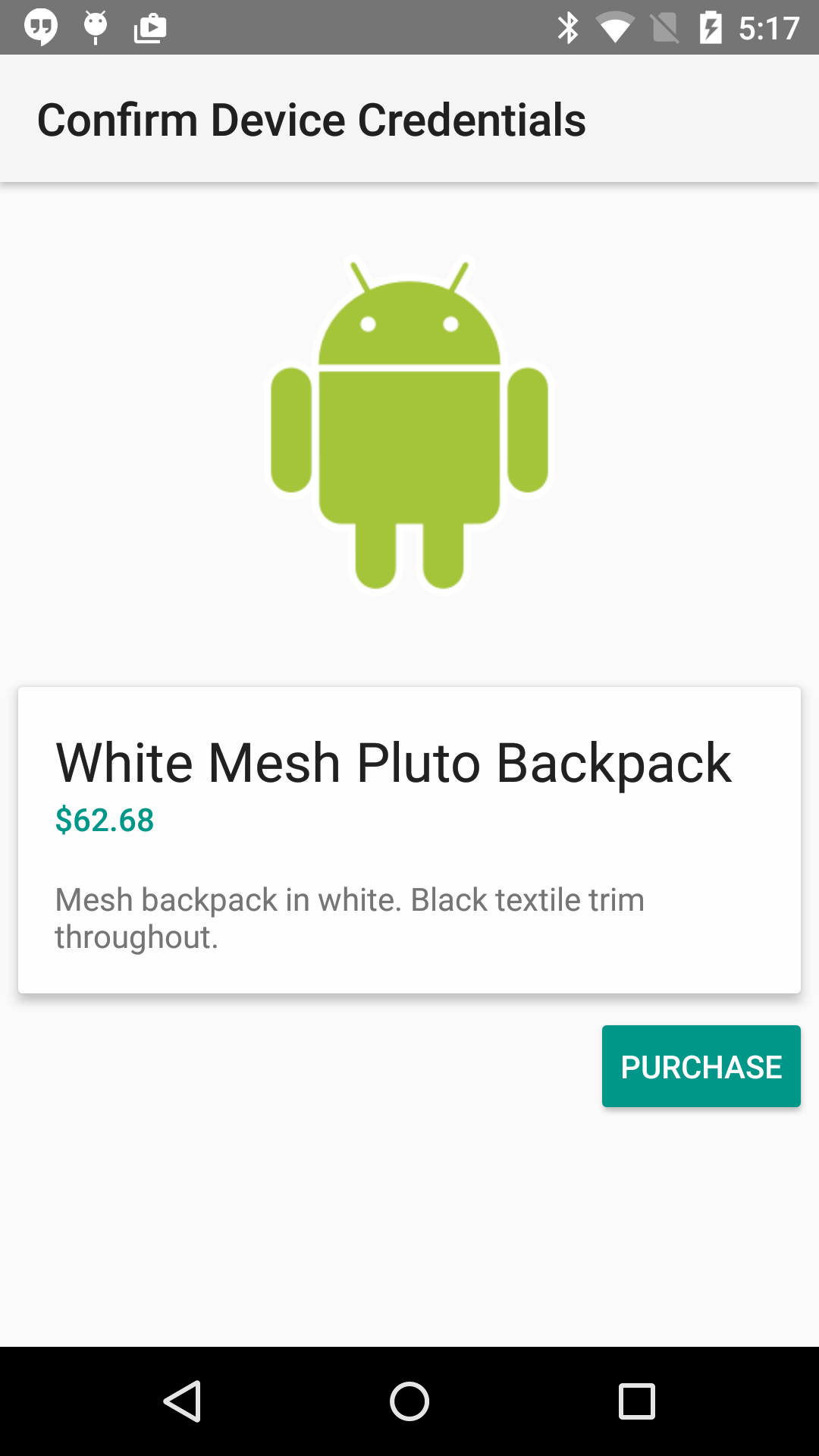Viewport: 819px width, 1456px height.
Task: Tap the clock showing 5:17
Action: (x=769, y=27)
